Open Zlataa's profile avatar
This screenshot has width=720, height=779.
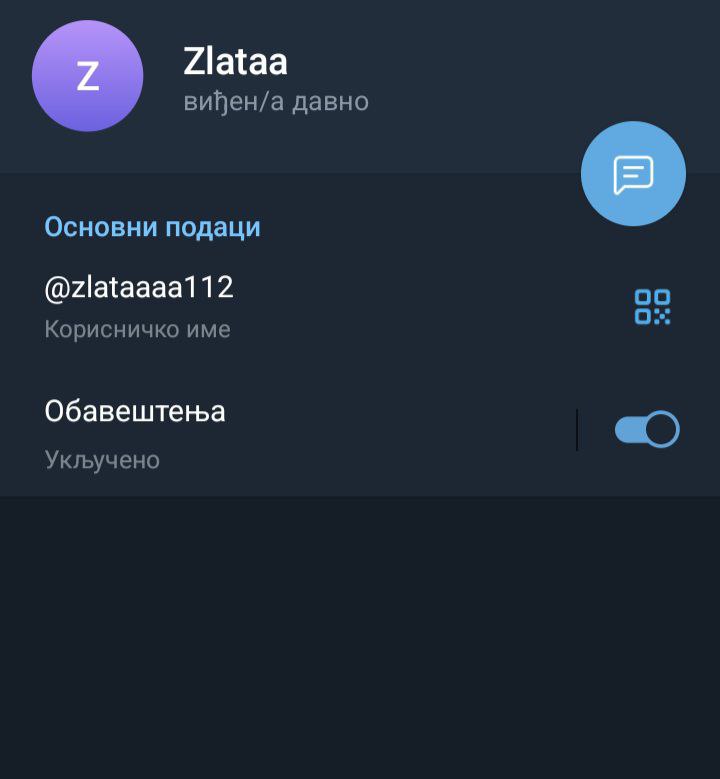[x=88, y=76]
